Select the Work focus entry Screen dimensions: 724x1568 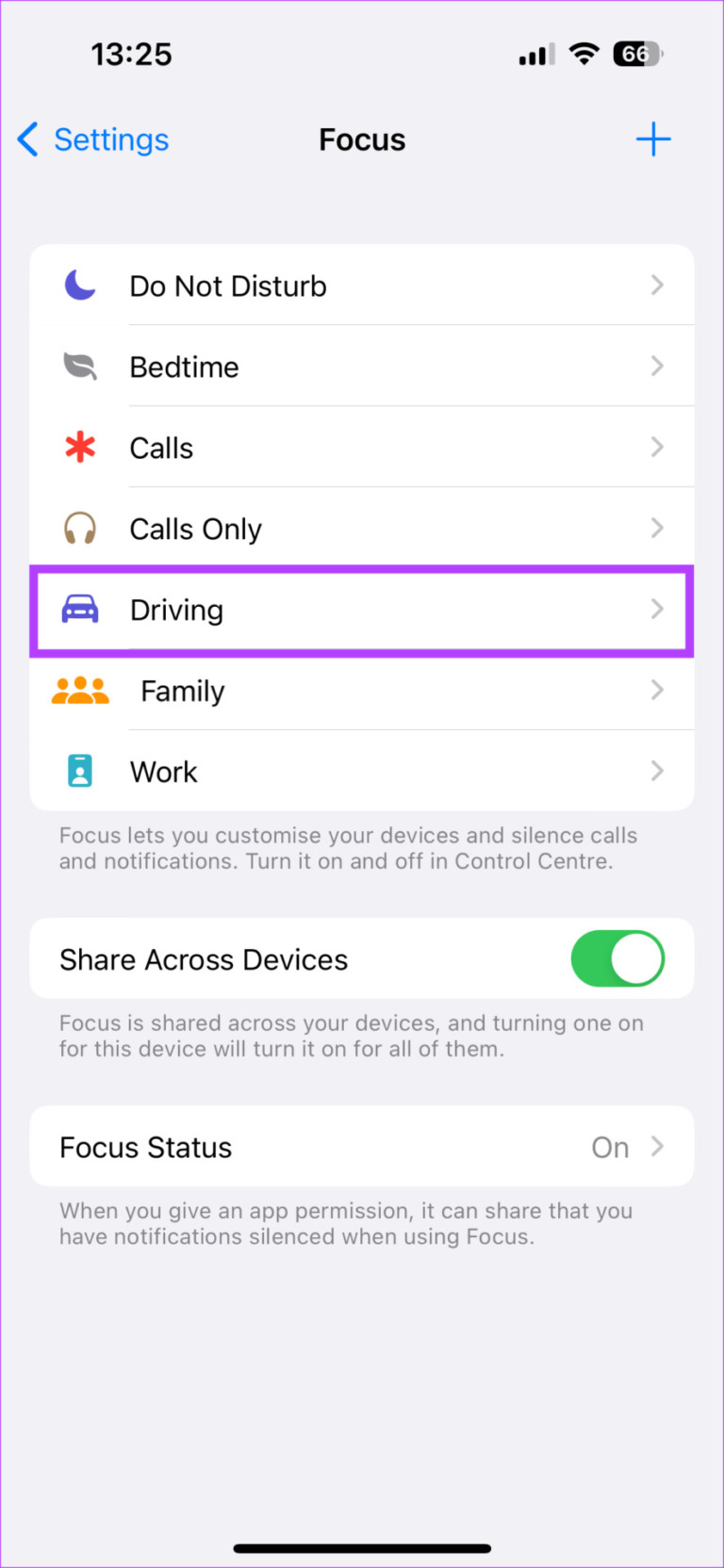pos(362,771)
